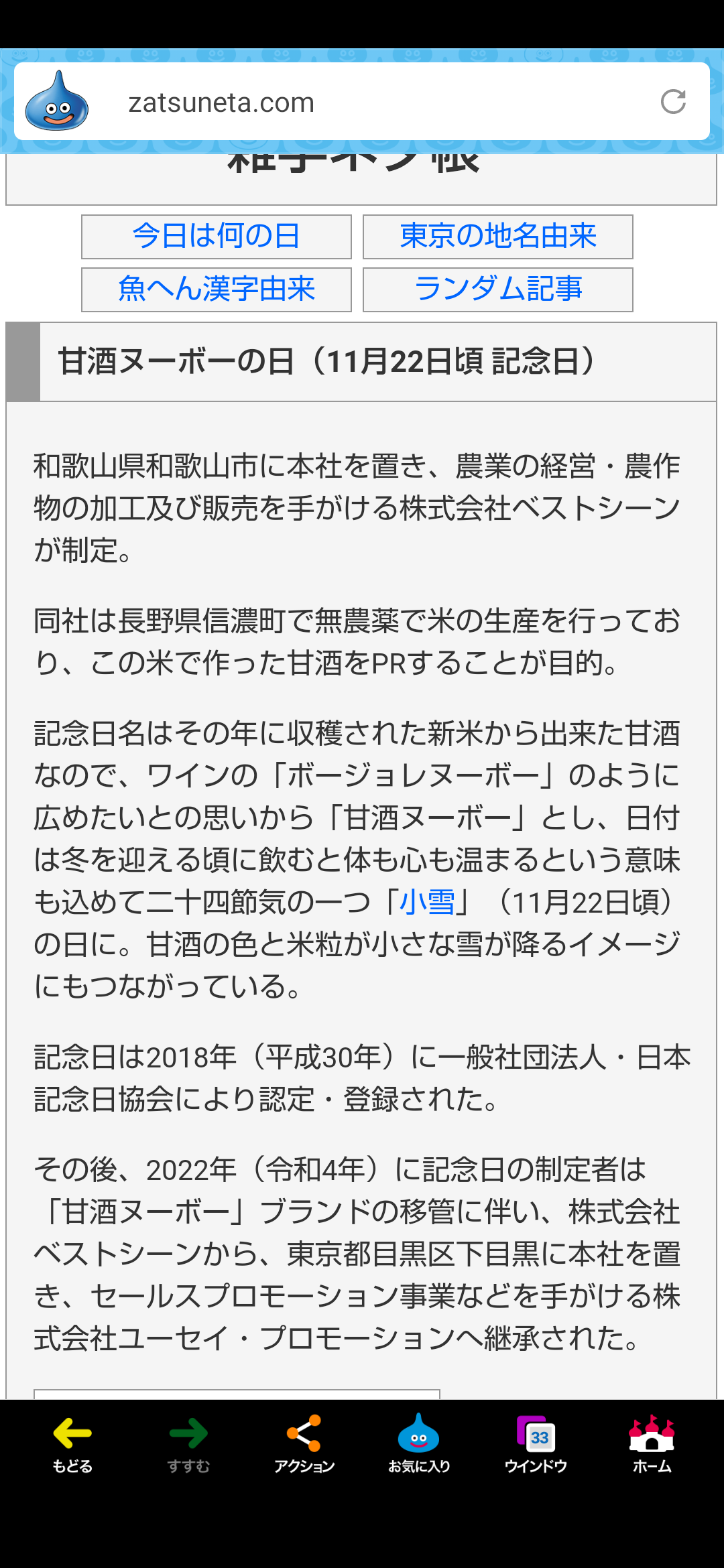
Task: Open the 東京の地名由来 link
Action: coord(498,237)
